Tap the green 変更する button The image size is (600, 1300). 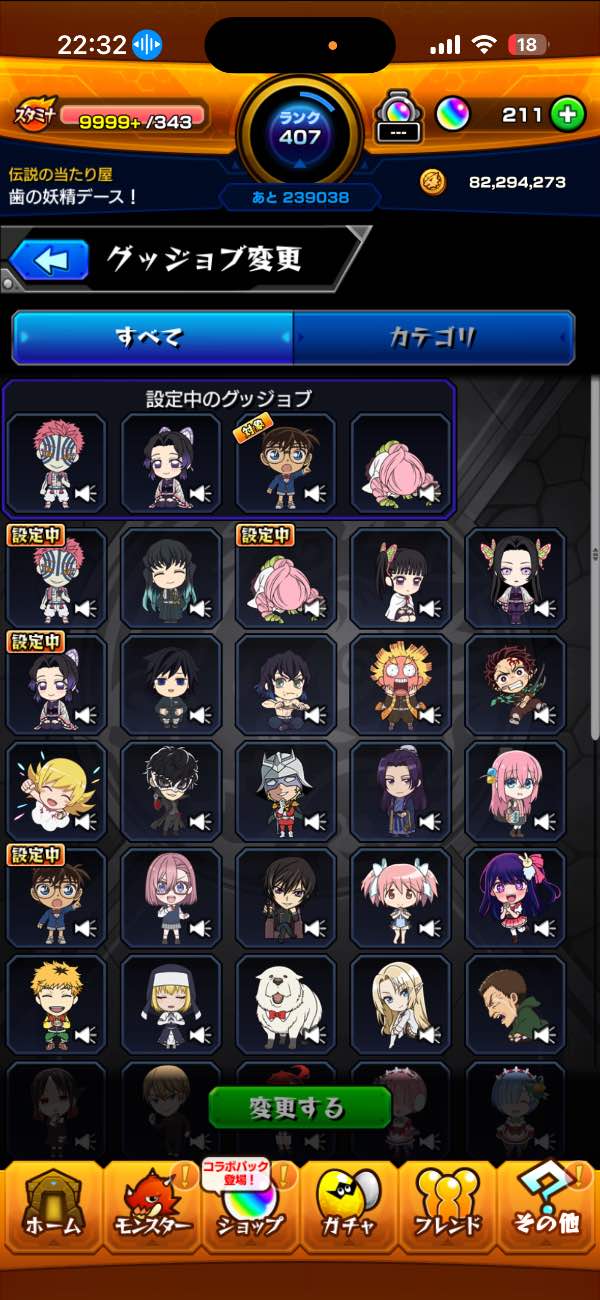click(x=299, y=1108)
